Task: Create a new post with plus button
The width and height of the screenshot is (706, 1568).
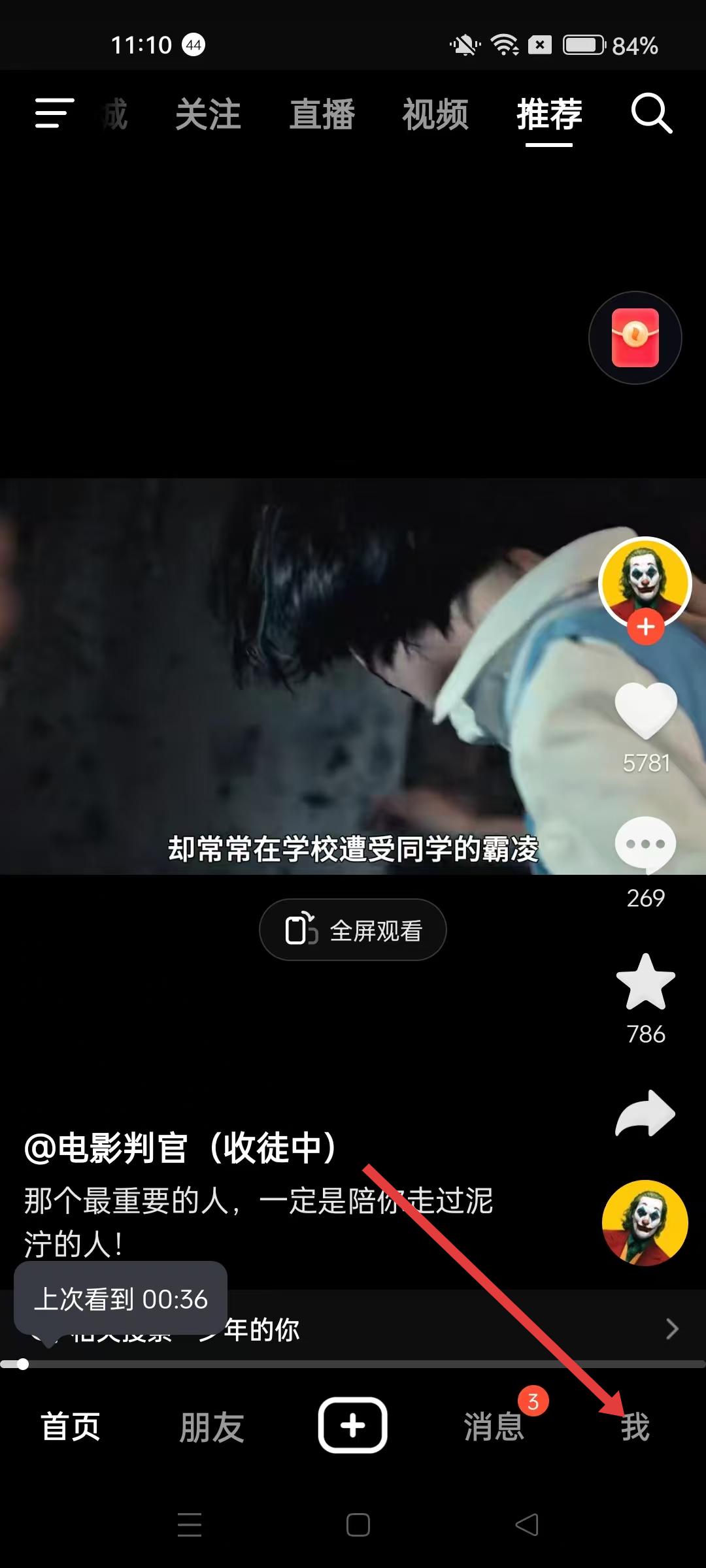Action: (x=353, y=1426)
